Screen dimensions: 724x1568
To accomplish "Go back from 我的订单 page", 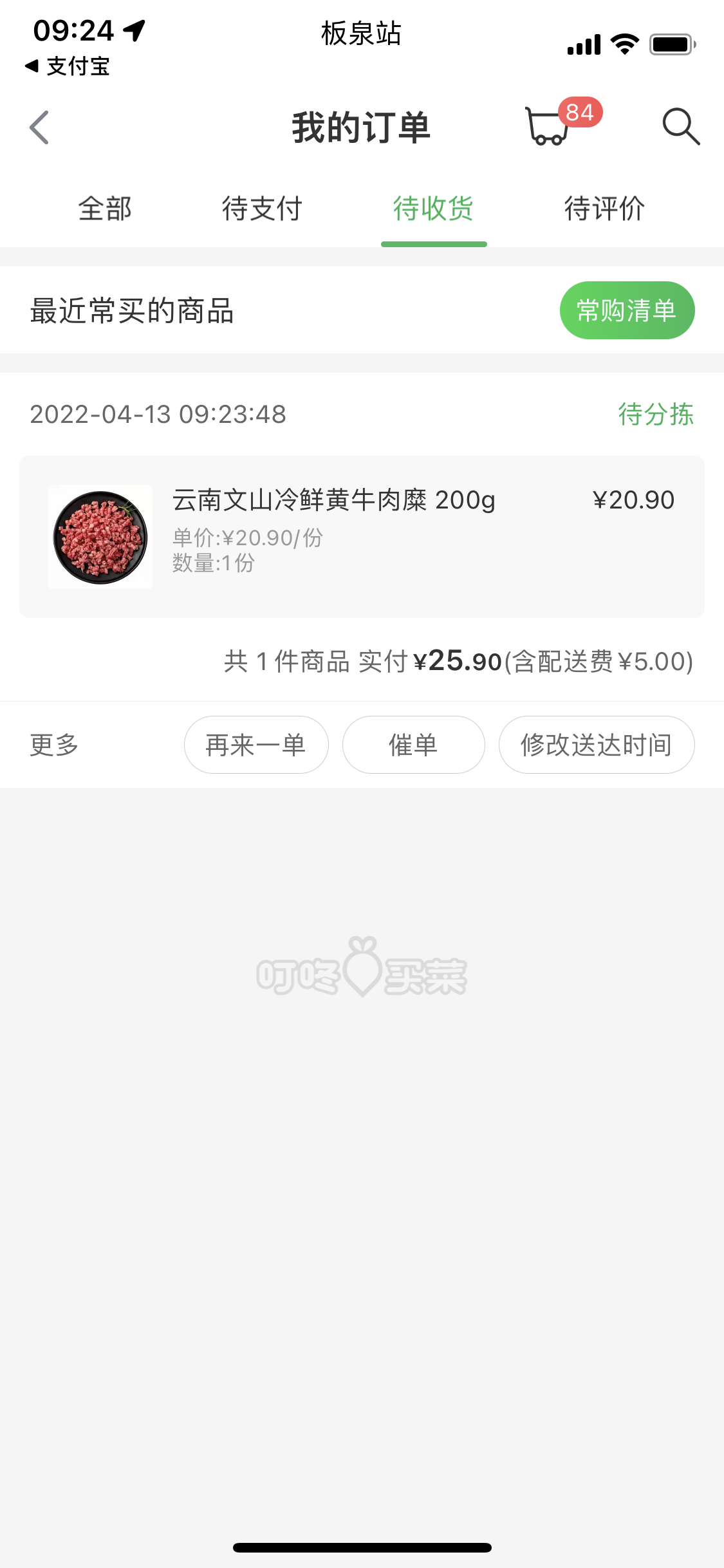I will pyautogui.click(x=40, y=127).
